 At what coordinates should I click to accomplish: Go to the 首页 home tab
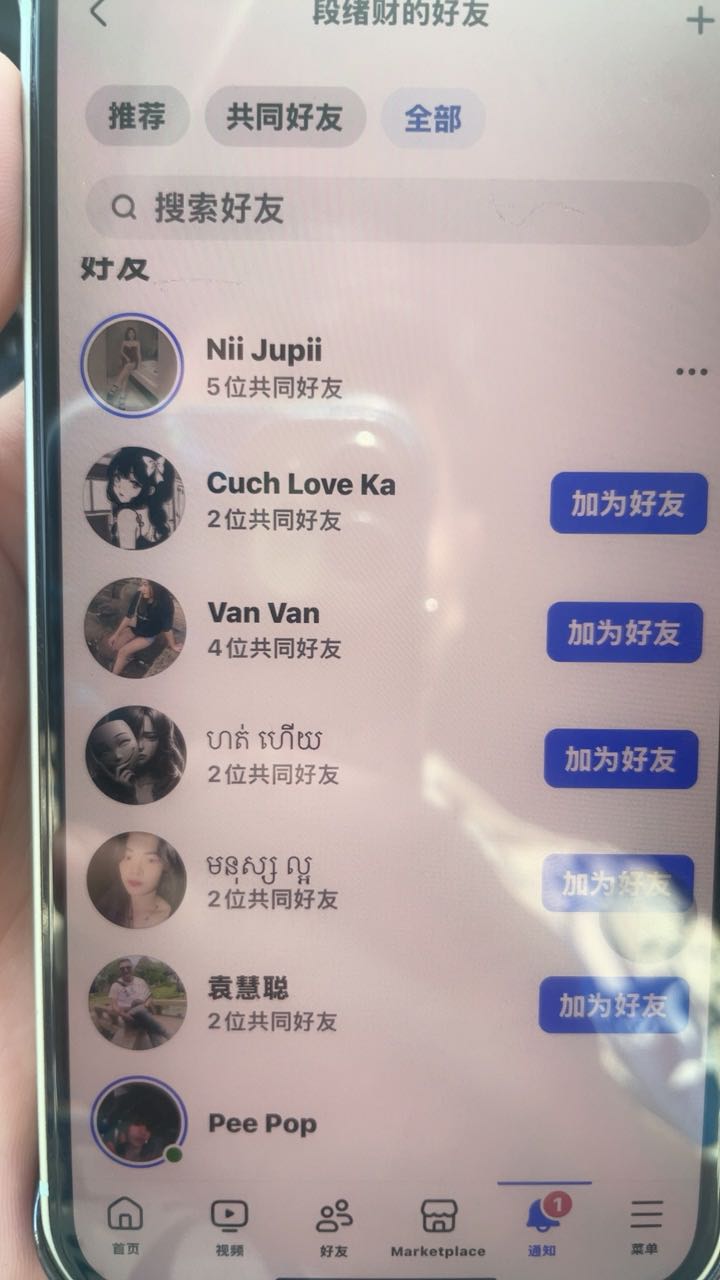click(x=125, y=1225)
